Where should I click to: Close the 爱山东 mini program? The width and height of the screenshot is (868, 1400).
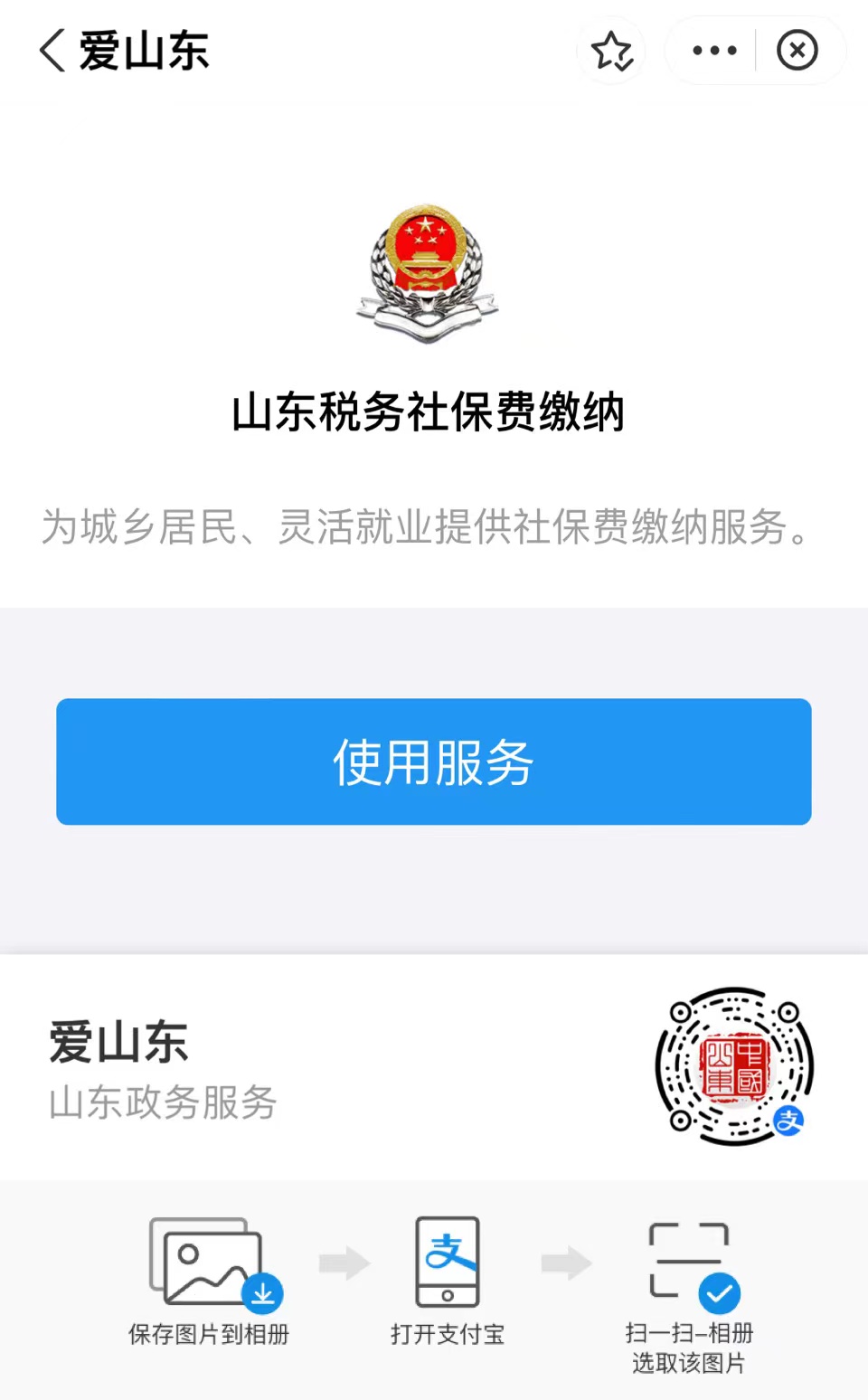click(797, 51)
